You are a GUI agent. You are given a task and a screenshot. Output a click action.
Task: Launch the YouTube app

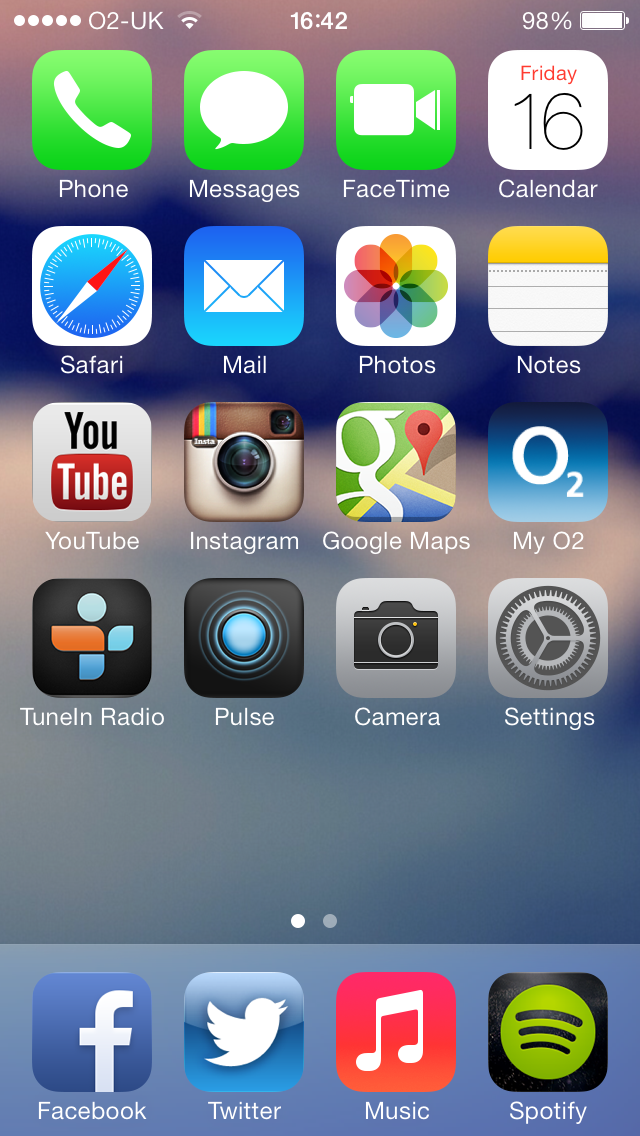click(92, 462)
